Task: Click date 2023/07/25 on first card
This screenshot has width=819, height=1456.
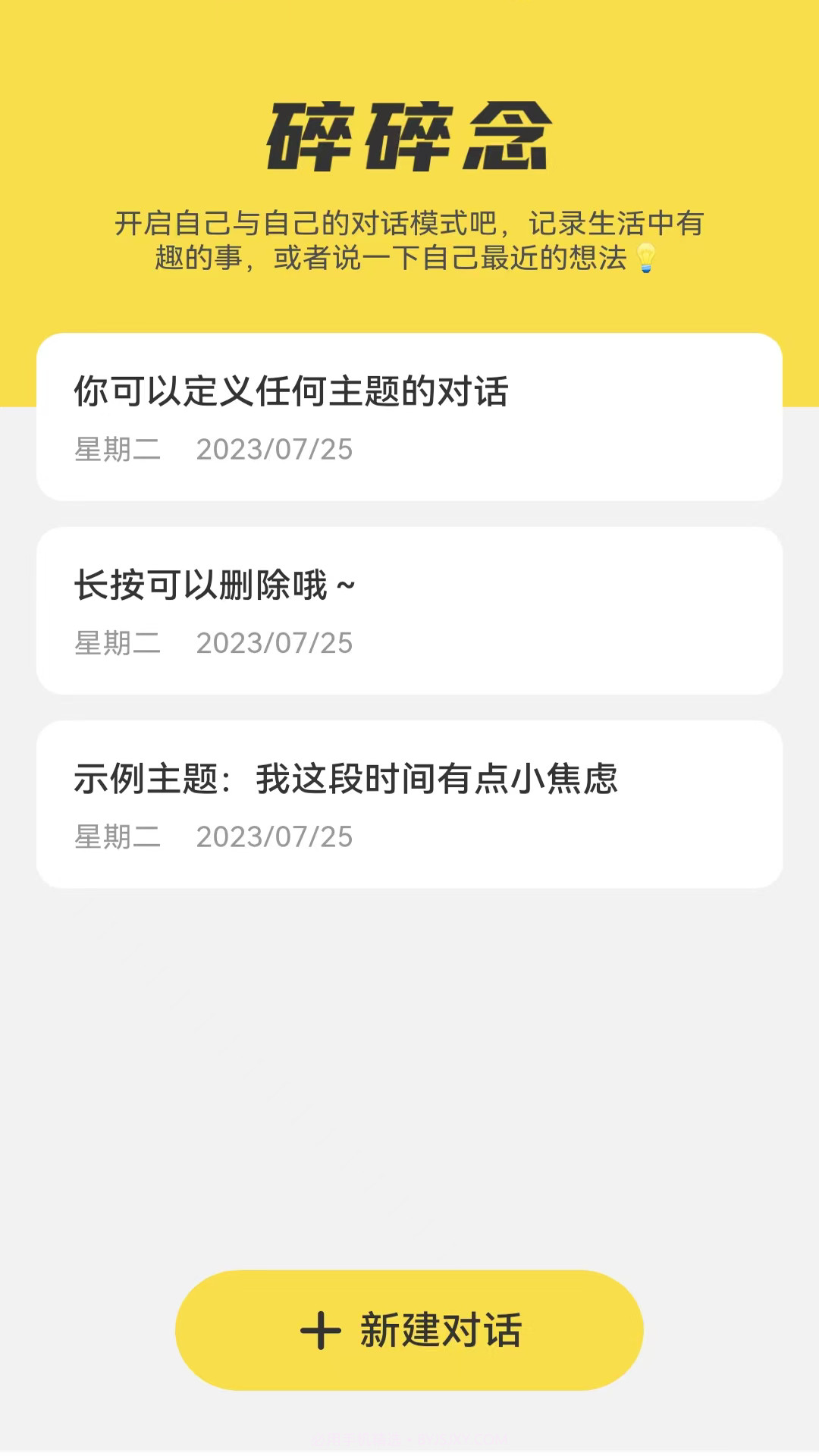Action: click(275, 450)
